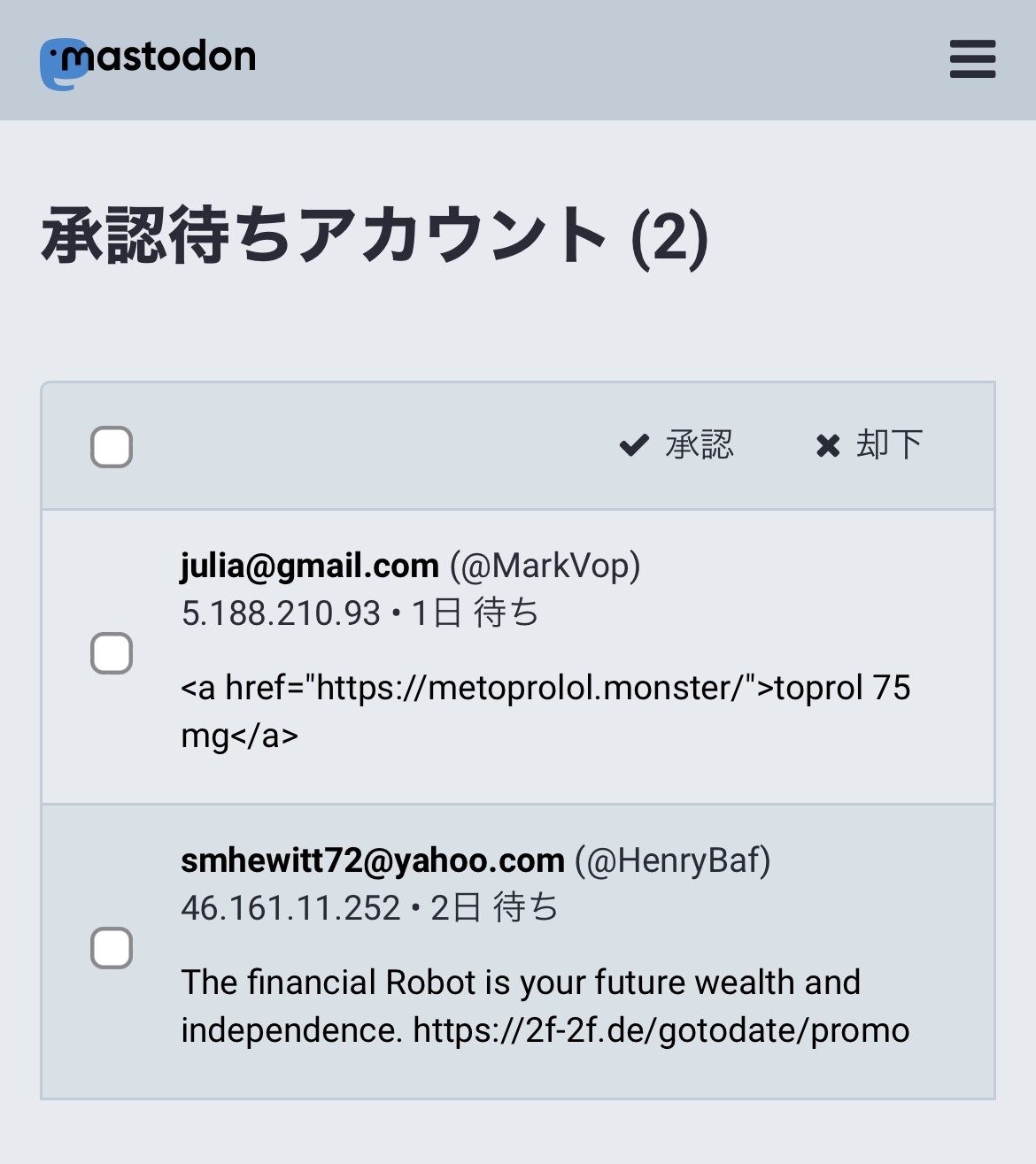Viewport: 1036px width, 1164px height.
Task: Tick the select-all checkbox in the header
Action: (x=112, y=447)
